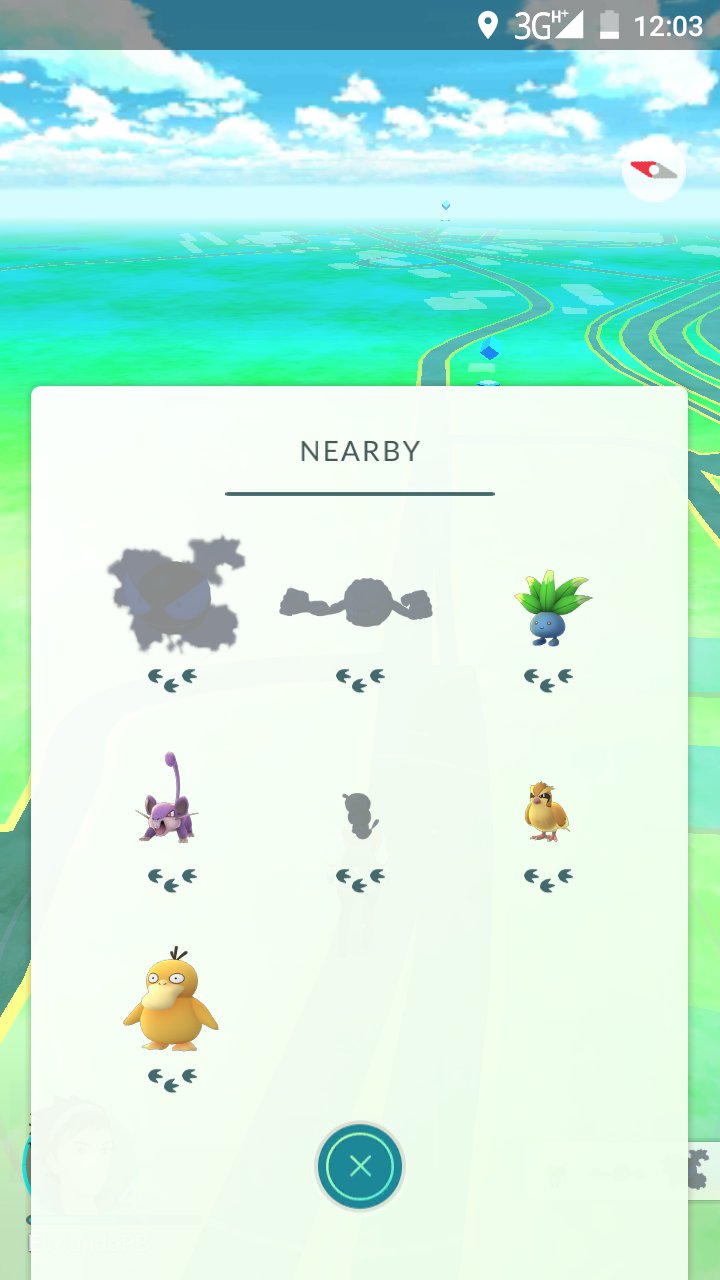Tap the compass icon on the map
This screenshot has width=720, height=1280.
653,171
